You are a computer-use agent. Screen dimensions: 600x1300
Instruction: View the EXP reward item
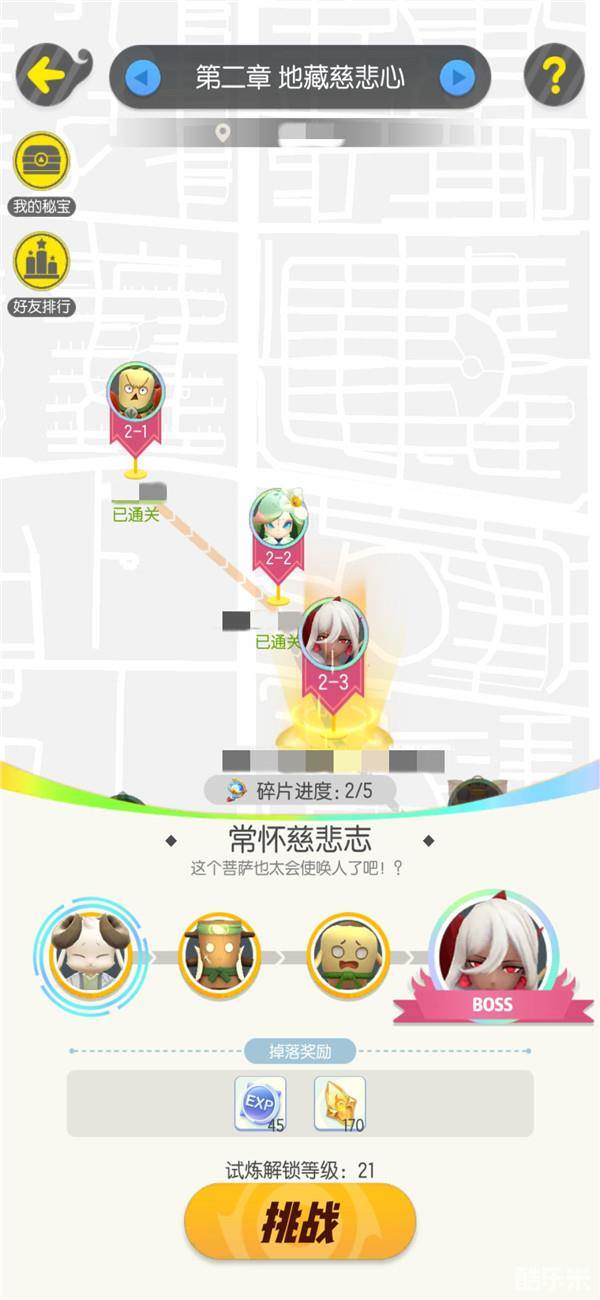[260, 1103]
